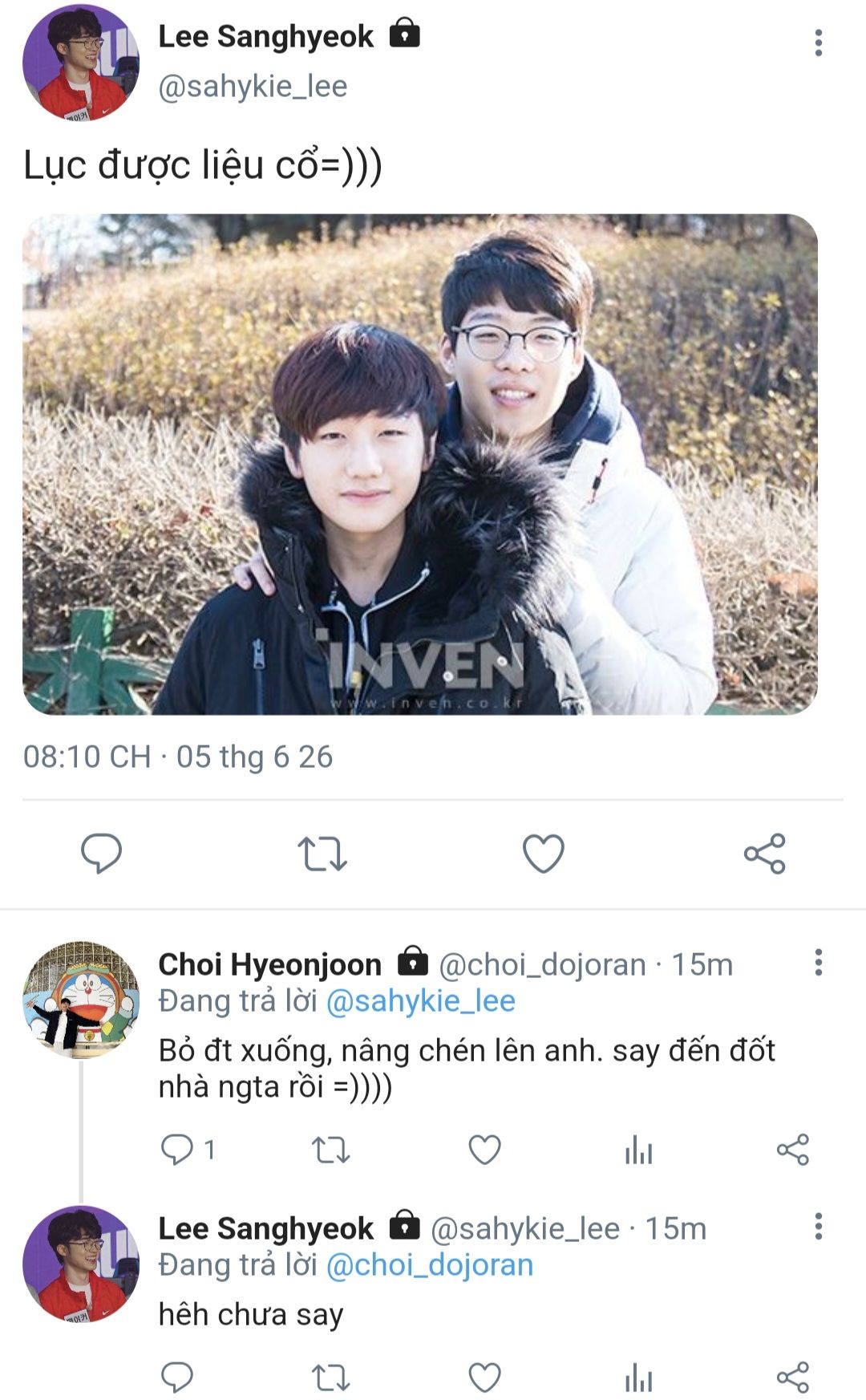View the attached photo in the tweet
Viewport: 866px width, 1400px height.
click(x=420, y=464)
